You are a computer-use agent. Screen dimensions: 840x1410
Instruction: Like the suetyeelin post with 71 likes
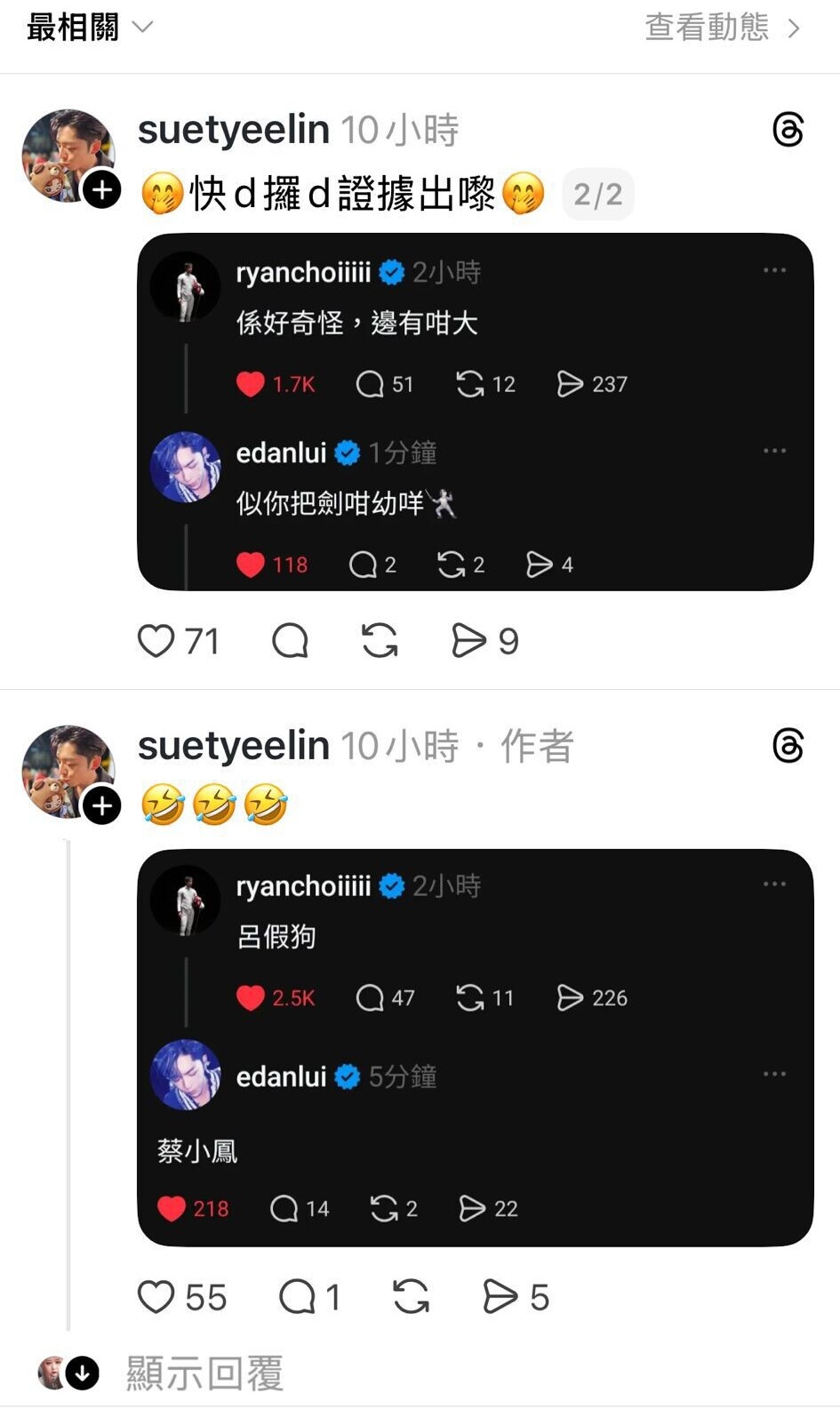click(156, 641)
